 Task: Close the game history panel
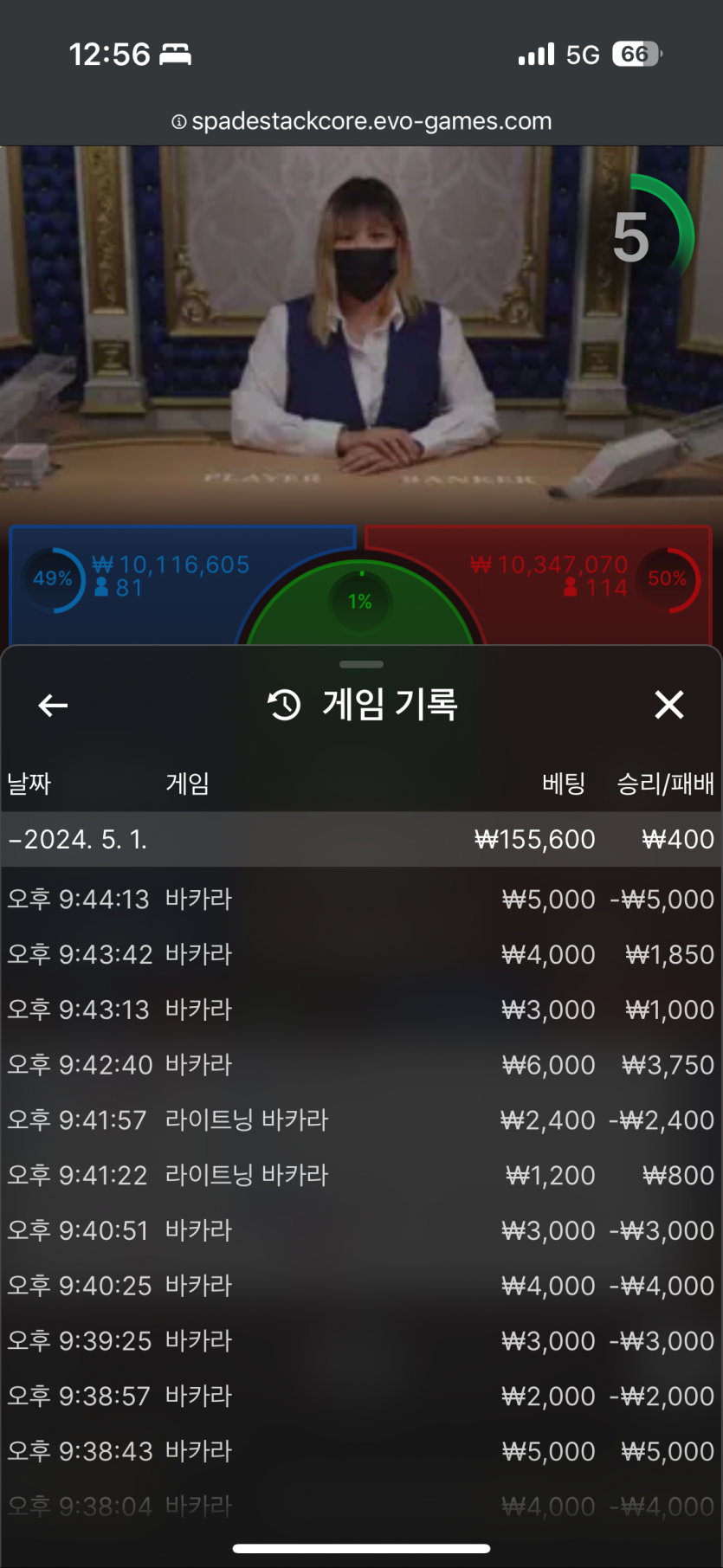tap(668, 705)
